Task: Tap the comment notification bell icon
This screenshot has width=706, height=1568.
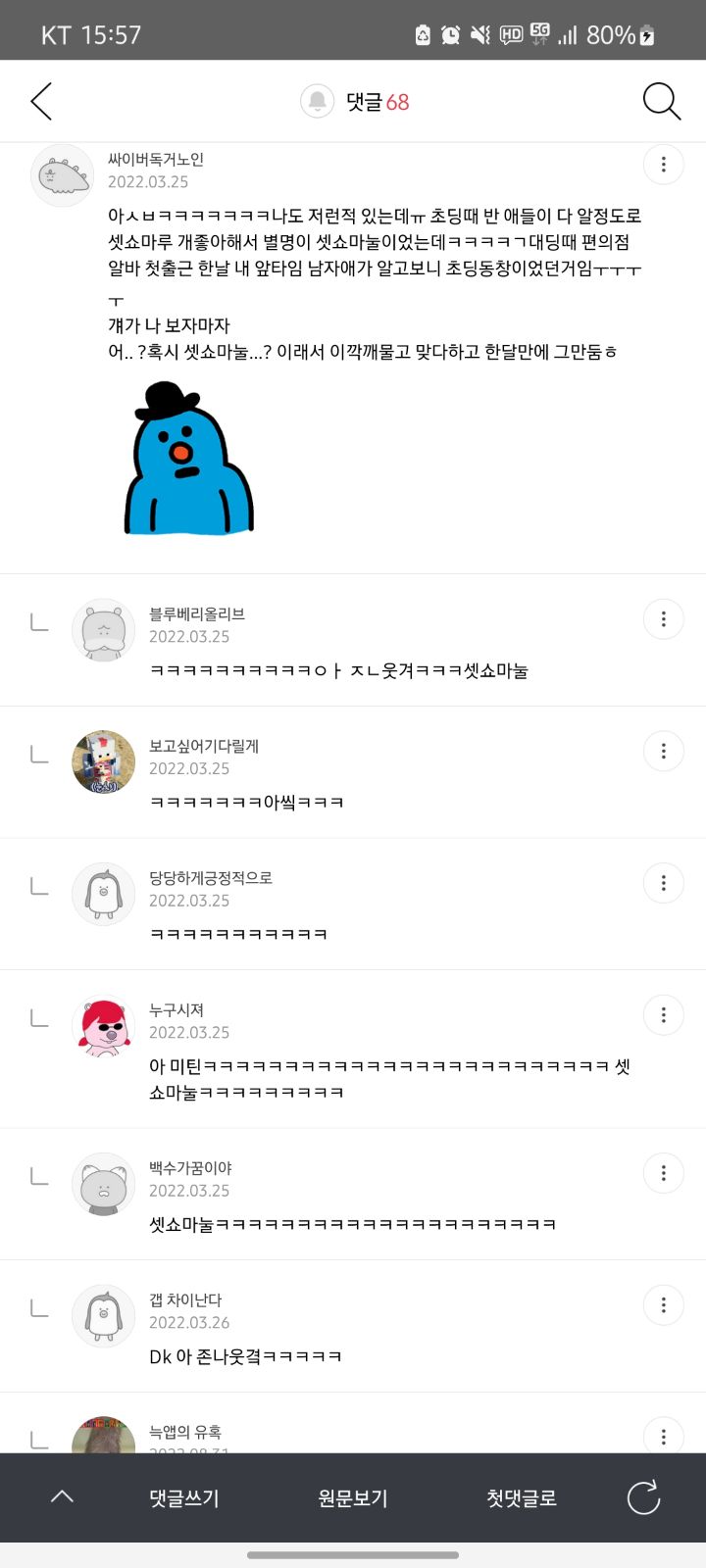Action: click(317, 101)
